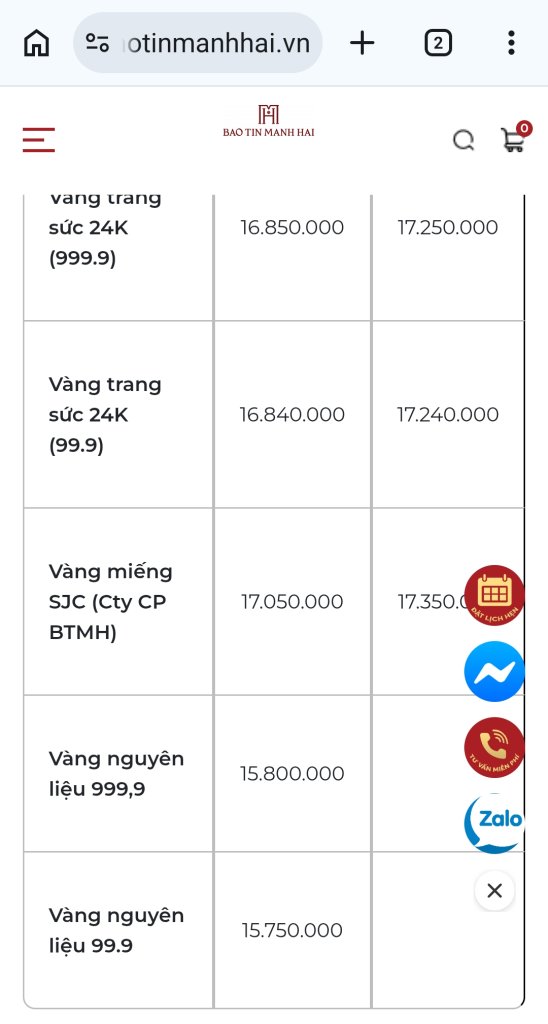This screenshot has width=548, height=1024.
Task: Open the Zalo chat button
Action: tap(494, 823)
